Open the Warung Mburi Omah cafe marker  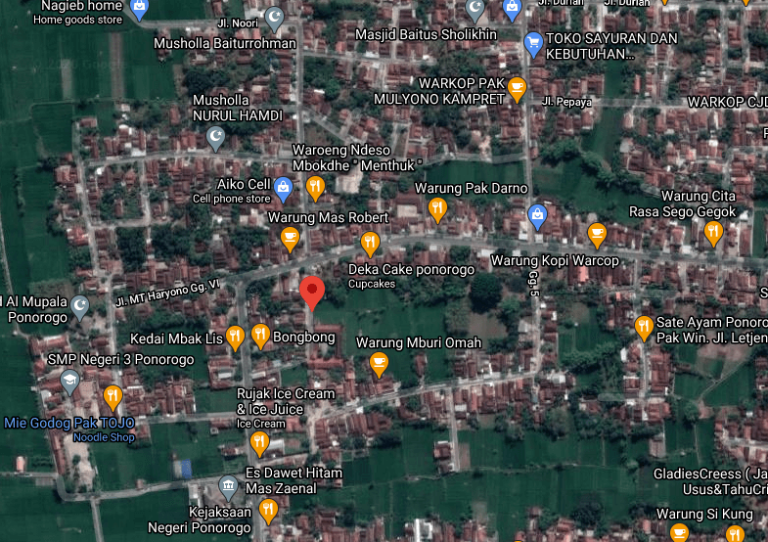379,363
